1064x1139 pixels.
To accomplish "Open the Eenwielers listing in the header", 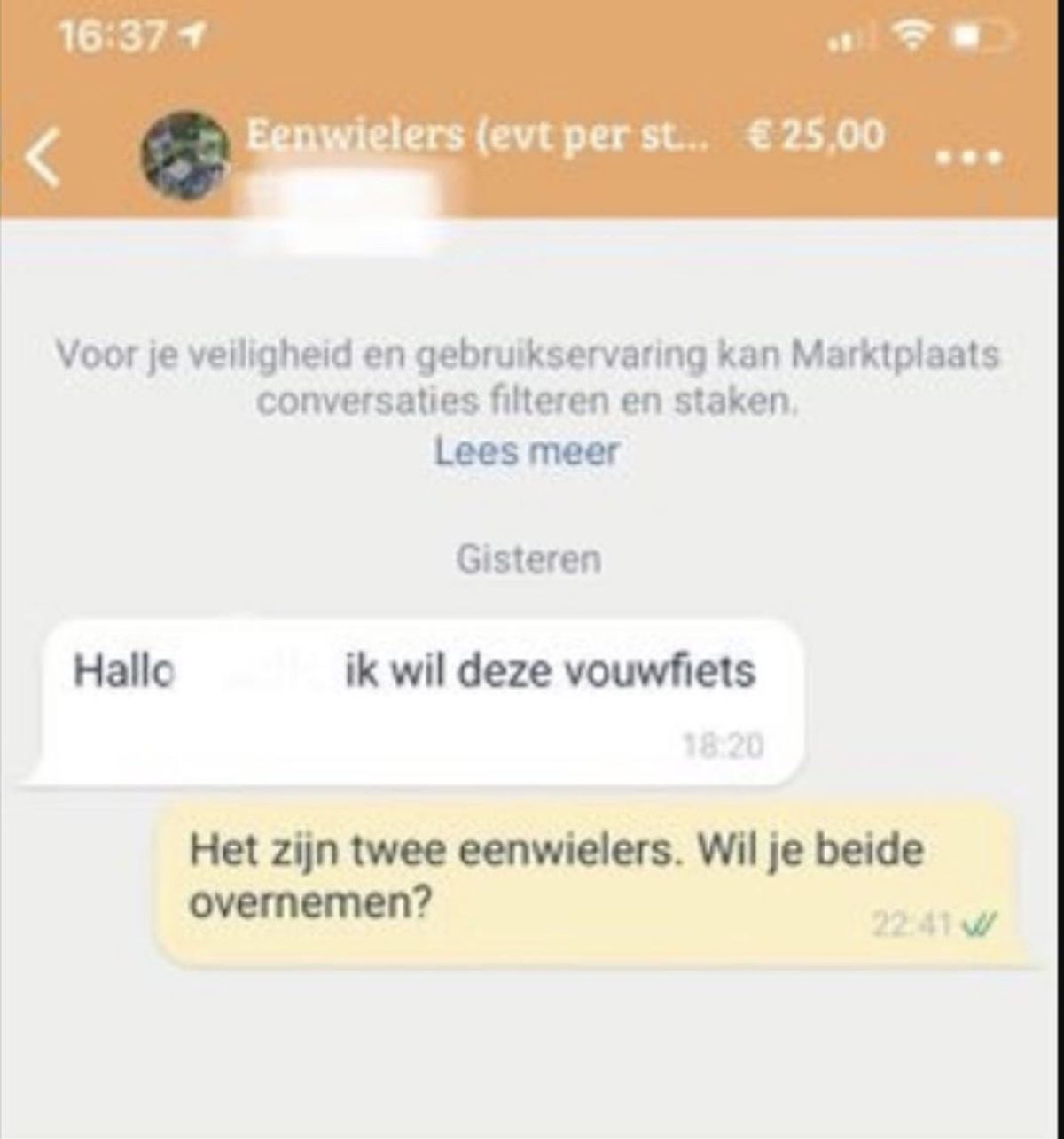I will [479, 137].
